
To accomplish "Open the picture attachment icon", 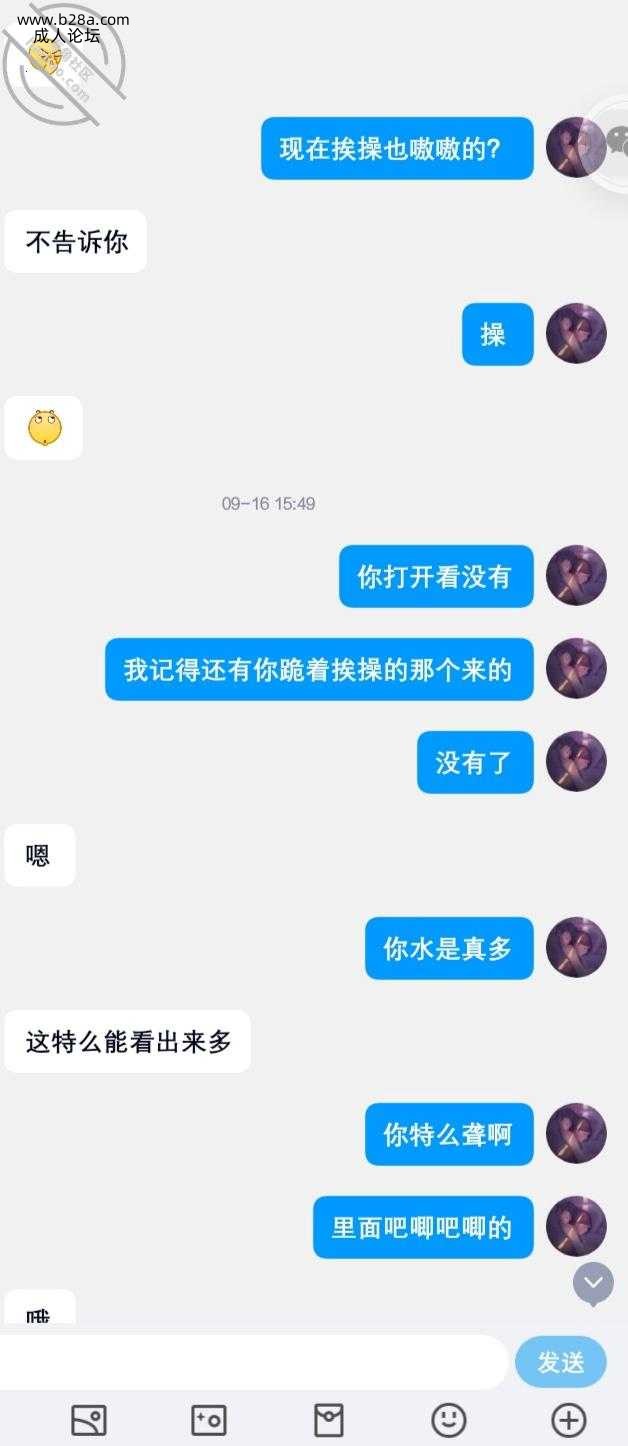I will 89,1420.
